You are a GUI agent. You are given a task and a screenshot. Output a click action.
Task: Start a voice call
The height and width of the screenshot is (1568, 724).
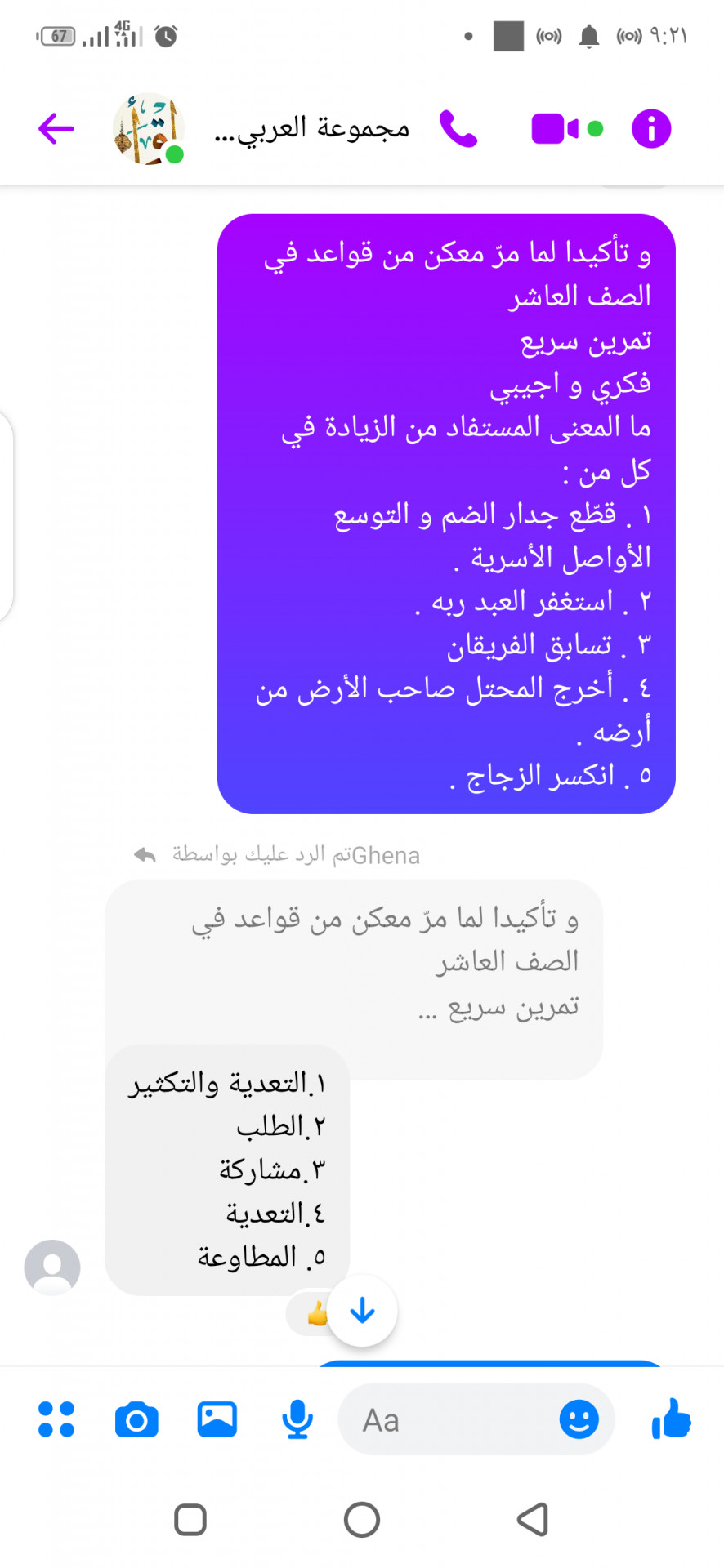(x=458, y=129)
